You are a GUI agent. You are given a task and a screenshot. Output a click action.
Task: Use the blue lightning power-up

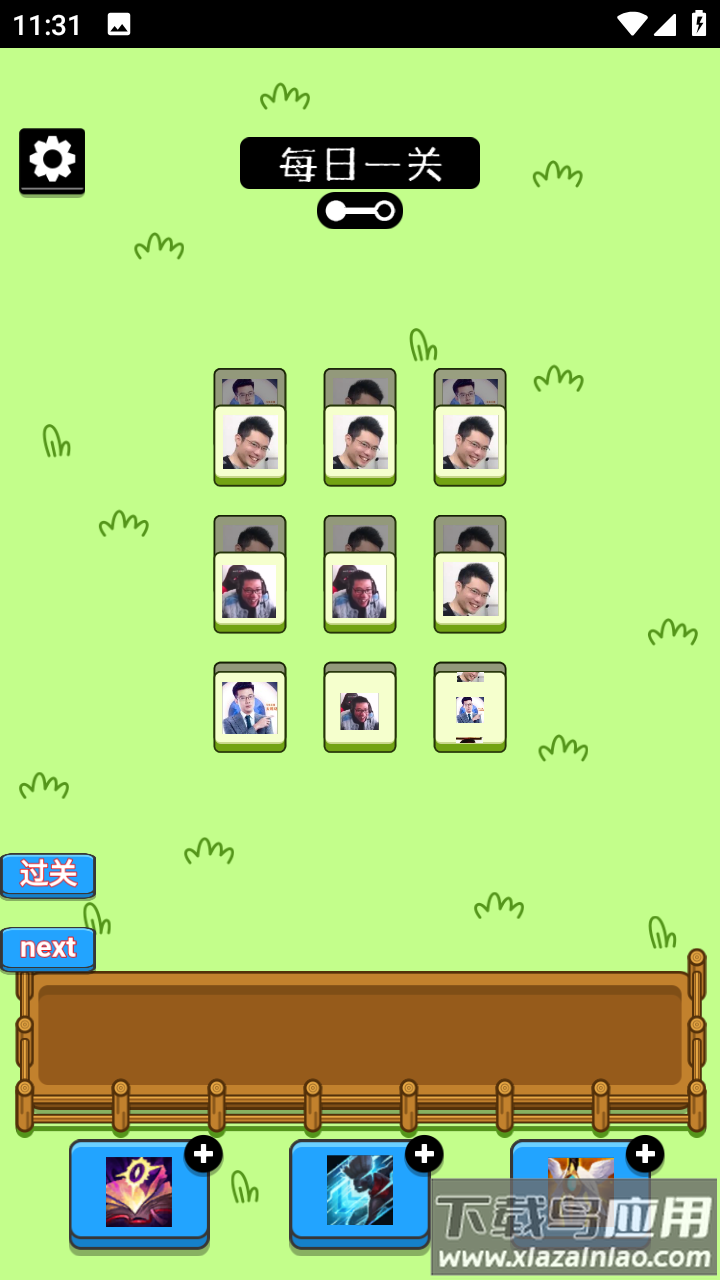pyautogui.click(x=359, y=1192)
